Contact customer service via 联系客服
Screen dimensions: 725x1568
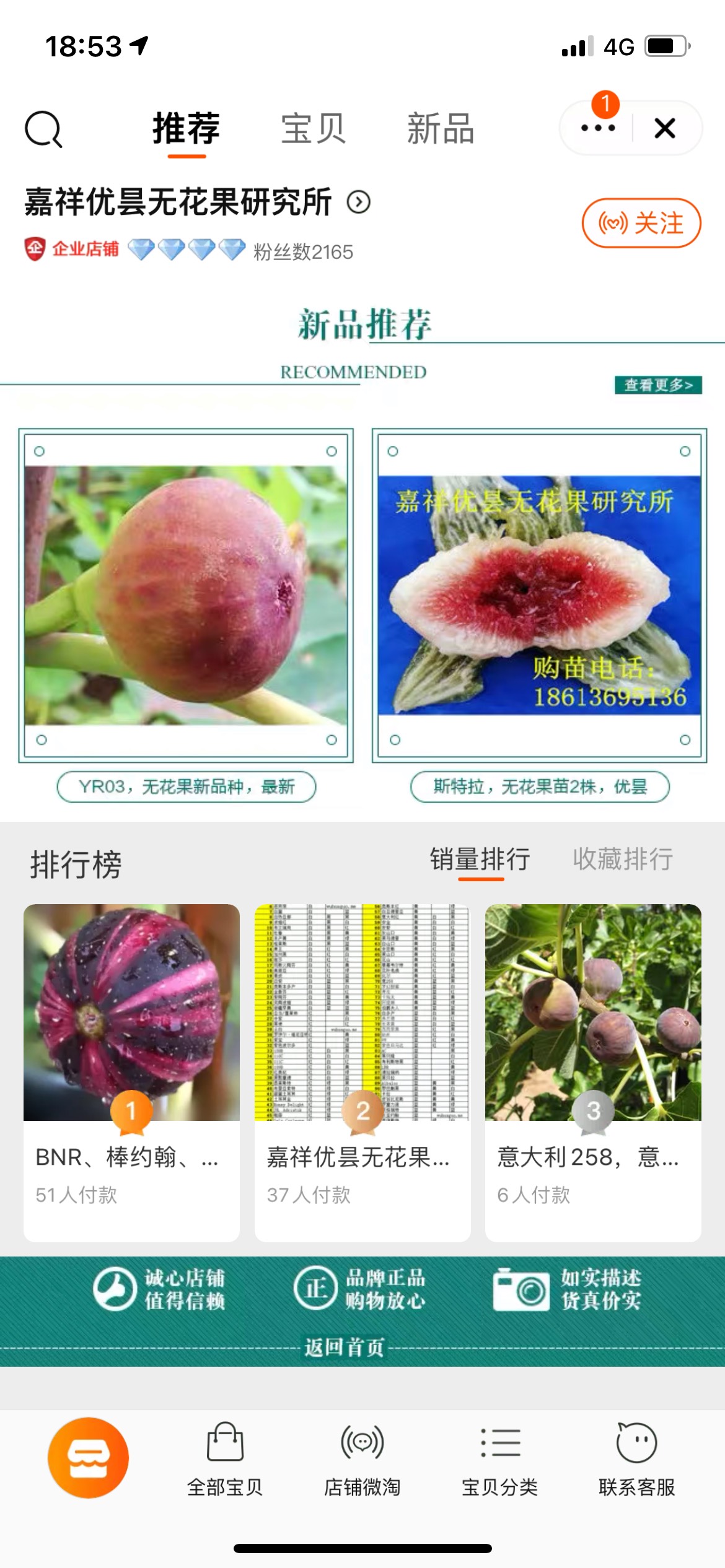pyautogui.click(x=637, y=1460)
